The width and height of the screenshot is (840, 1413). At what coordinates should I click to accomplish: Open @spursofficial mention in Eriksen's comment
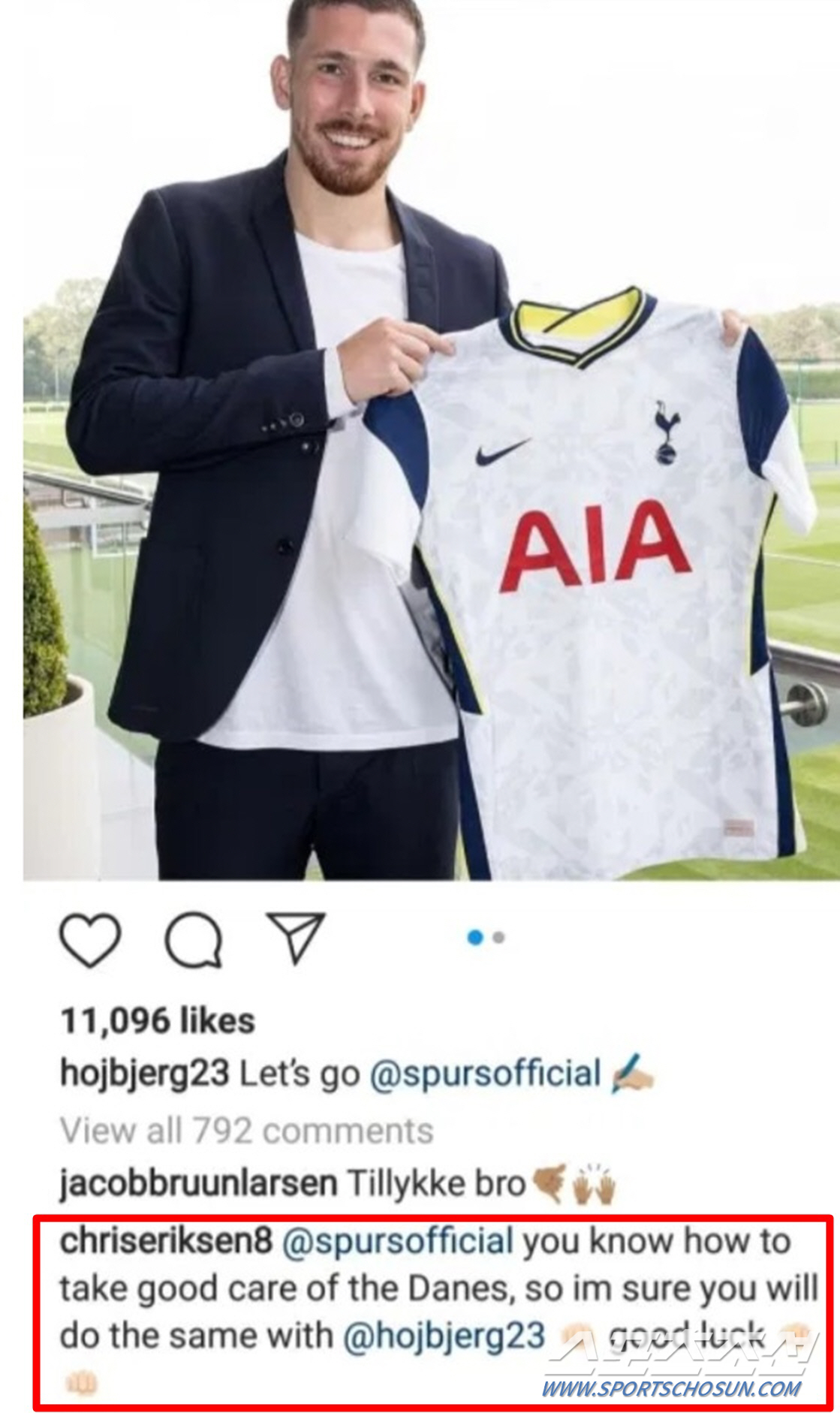[x=397, y=1242]
